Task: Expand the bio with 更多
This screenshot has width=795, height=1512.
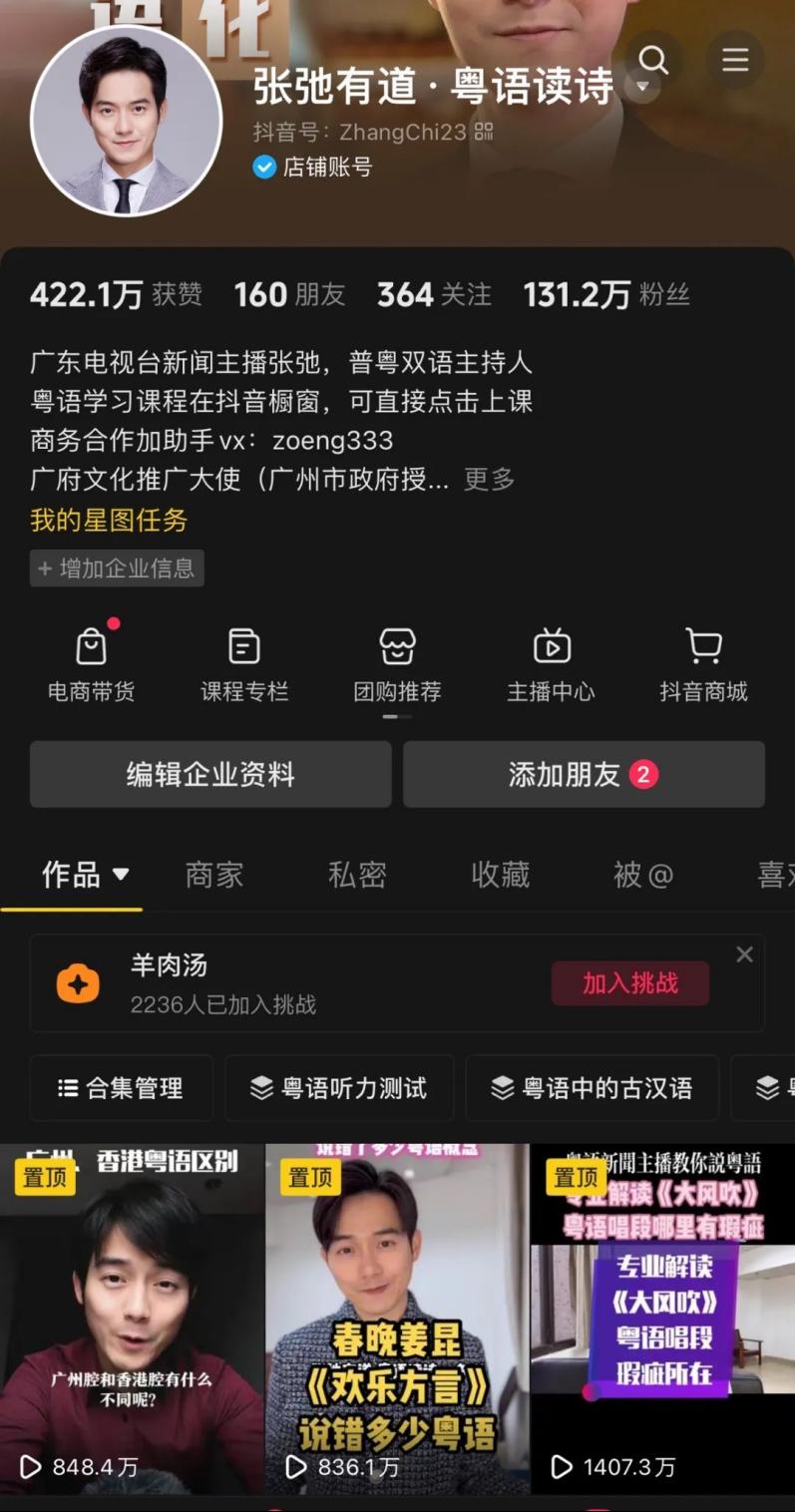Action: point(489,480)
